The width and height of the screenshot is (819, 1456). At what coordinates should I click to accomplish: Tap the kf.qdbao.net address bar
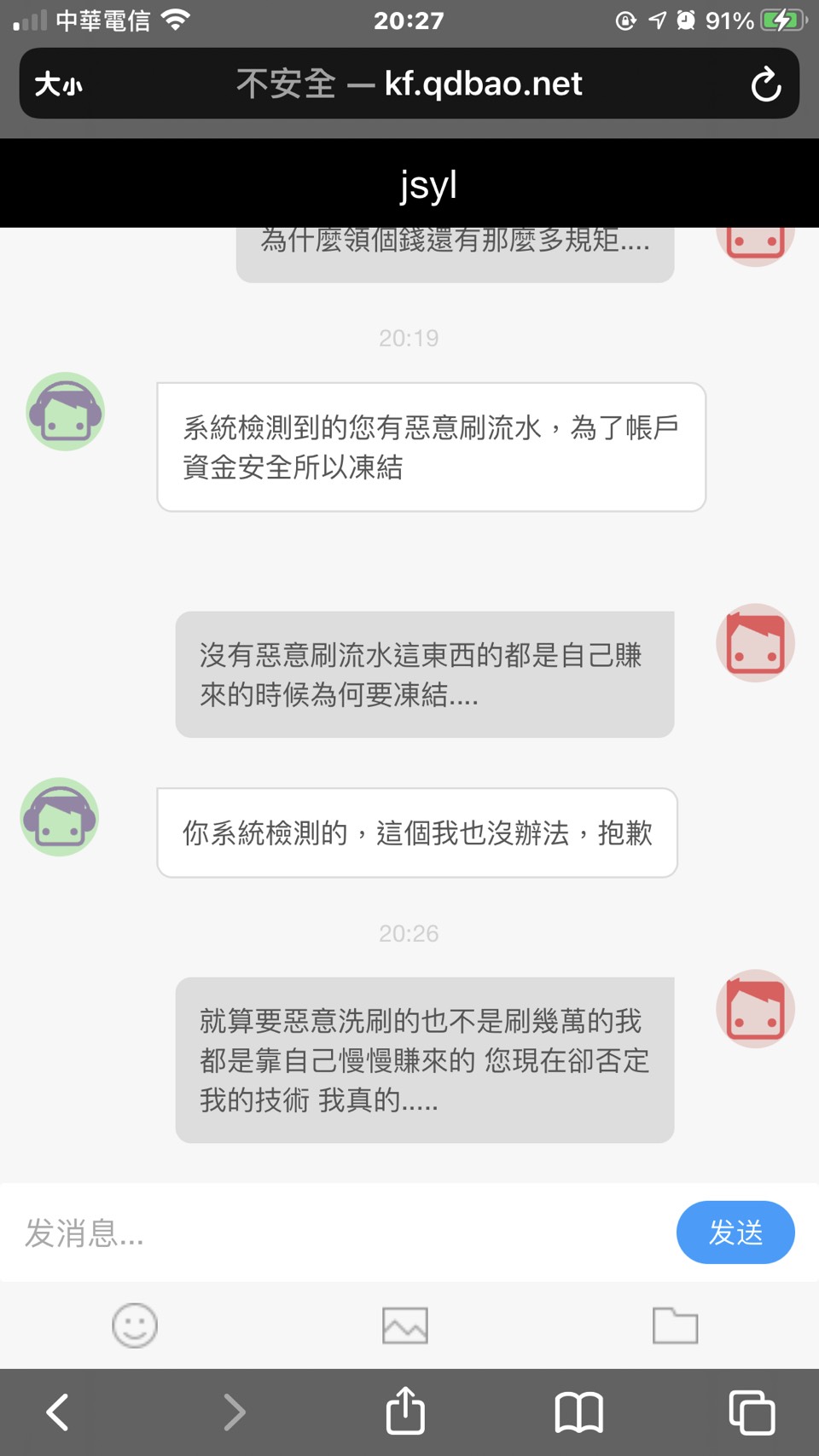pyautogui.click(x=409, y=84)
